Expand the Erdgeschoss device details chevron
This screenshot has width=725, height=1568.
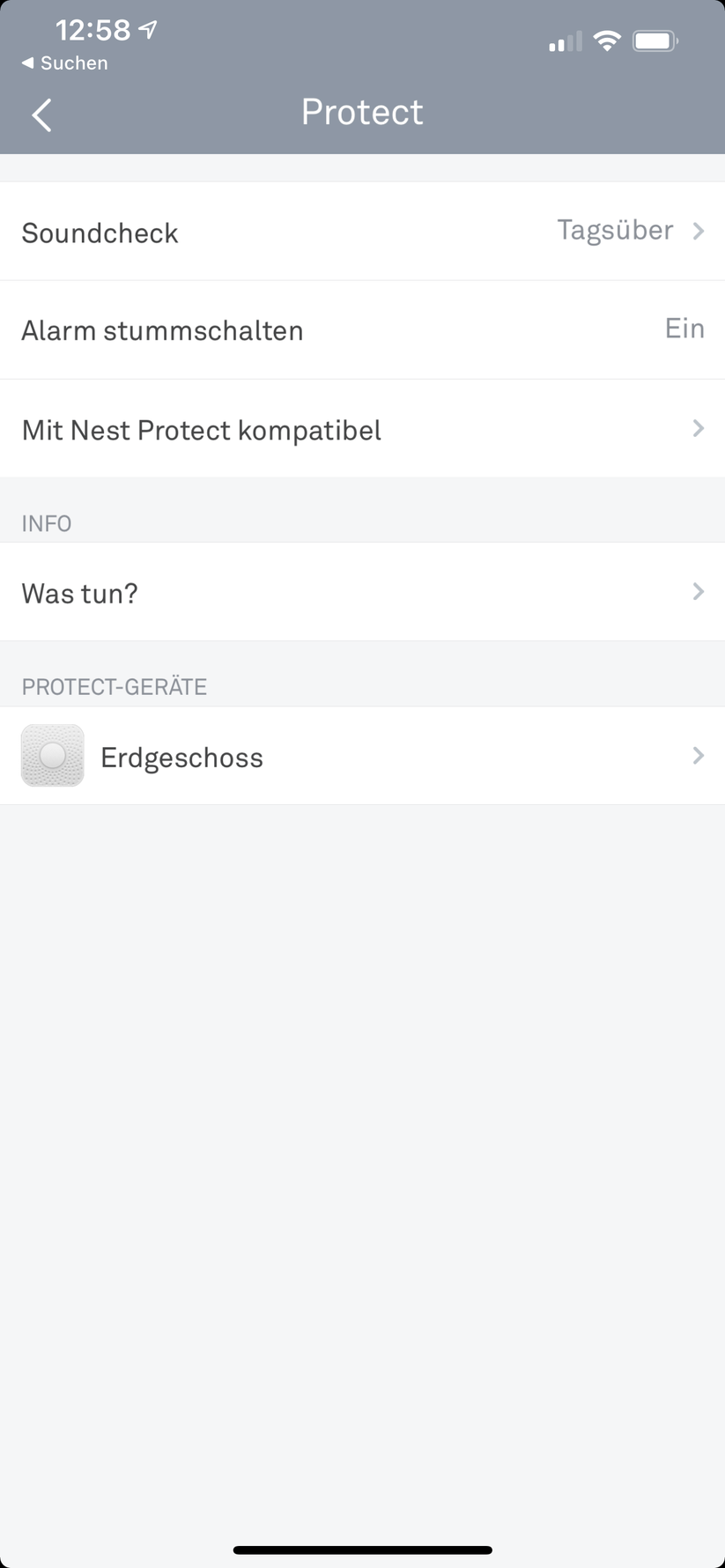[699, 755]
